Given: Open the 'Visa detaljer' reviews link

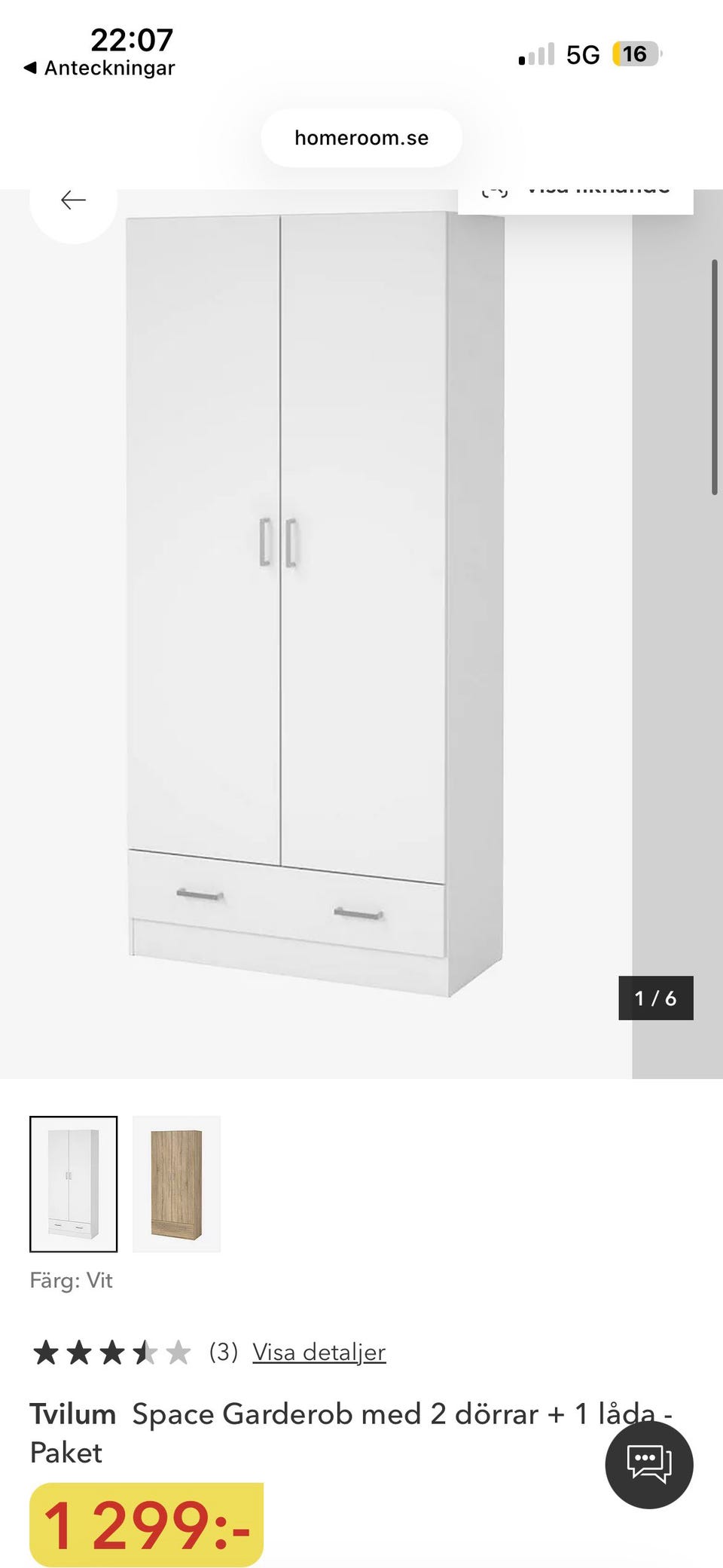Looking at the screenshot, I should click(319, 1352).
